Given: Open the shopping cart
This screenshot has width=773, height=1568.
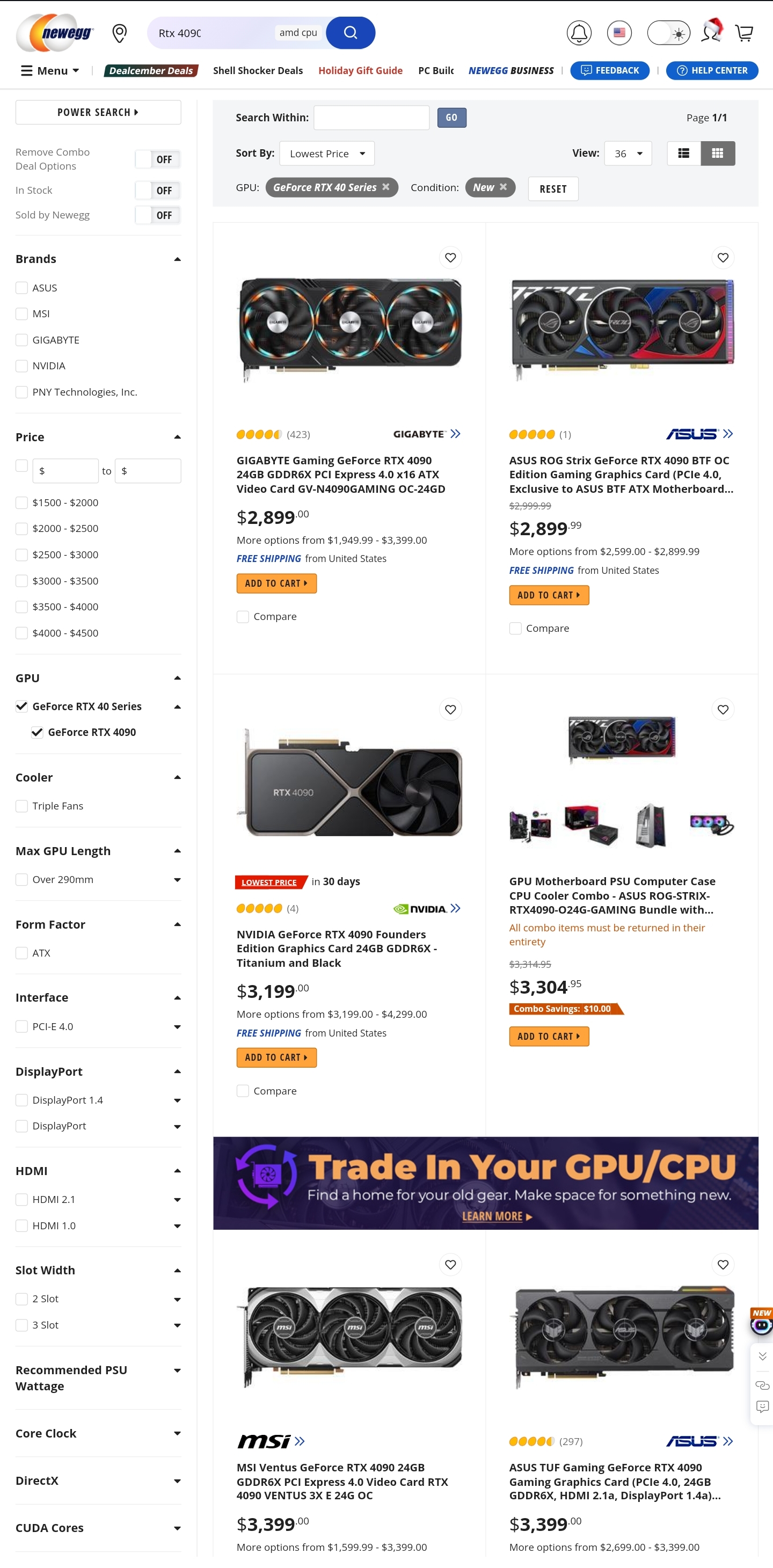Looking at the screenshot, I should [744, 33].
